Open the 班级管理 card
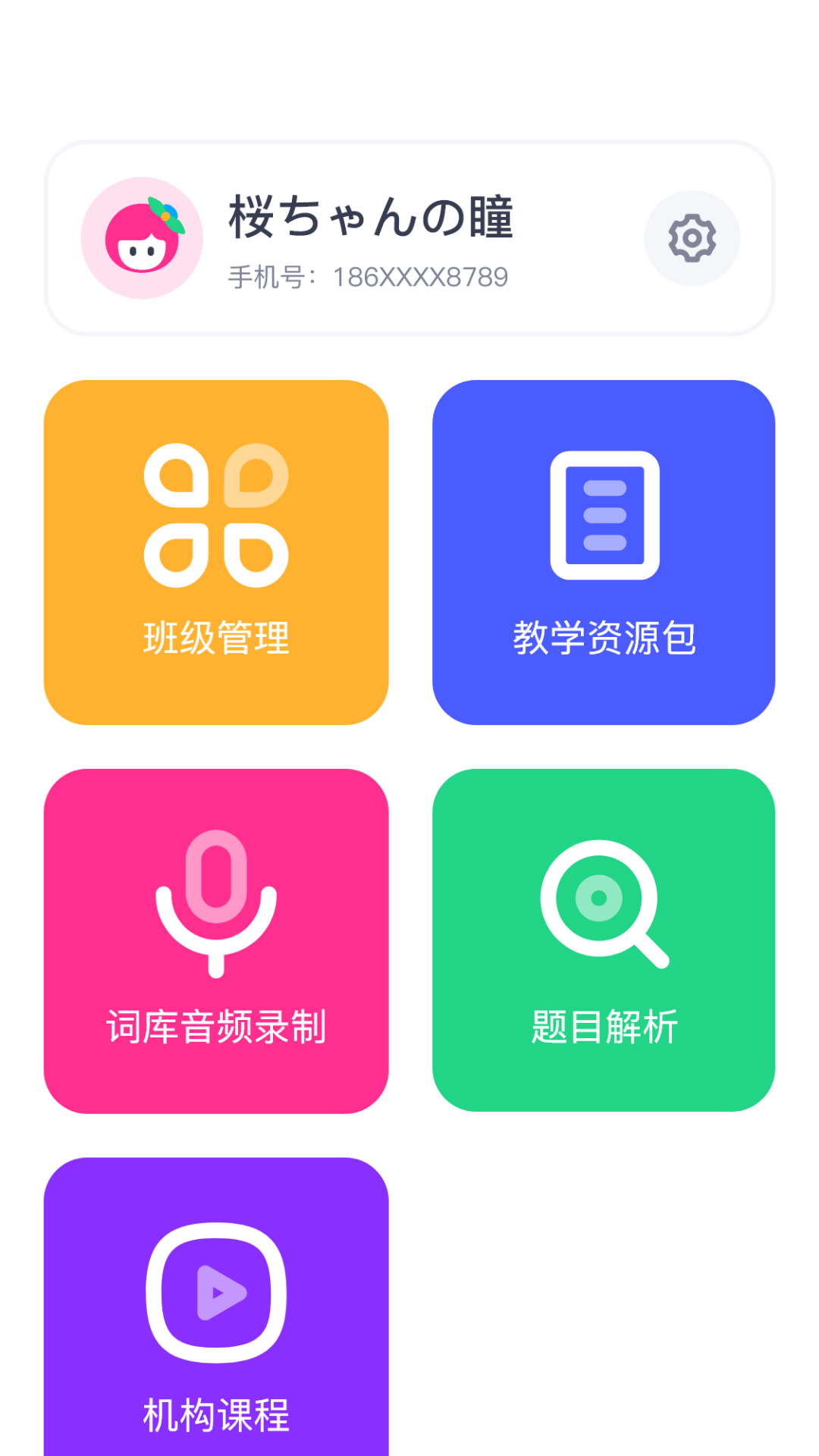 point(216,552)
